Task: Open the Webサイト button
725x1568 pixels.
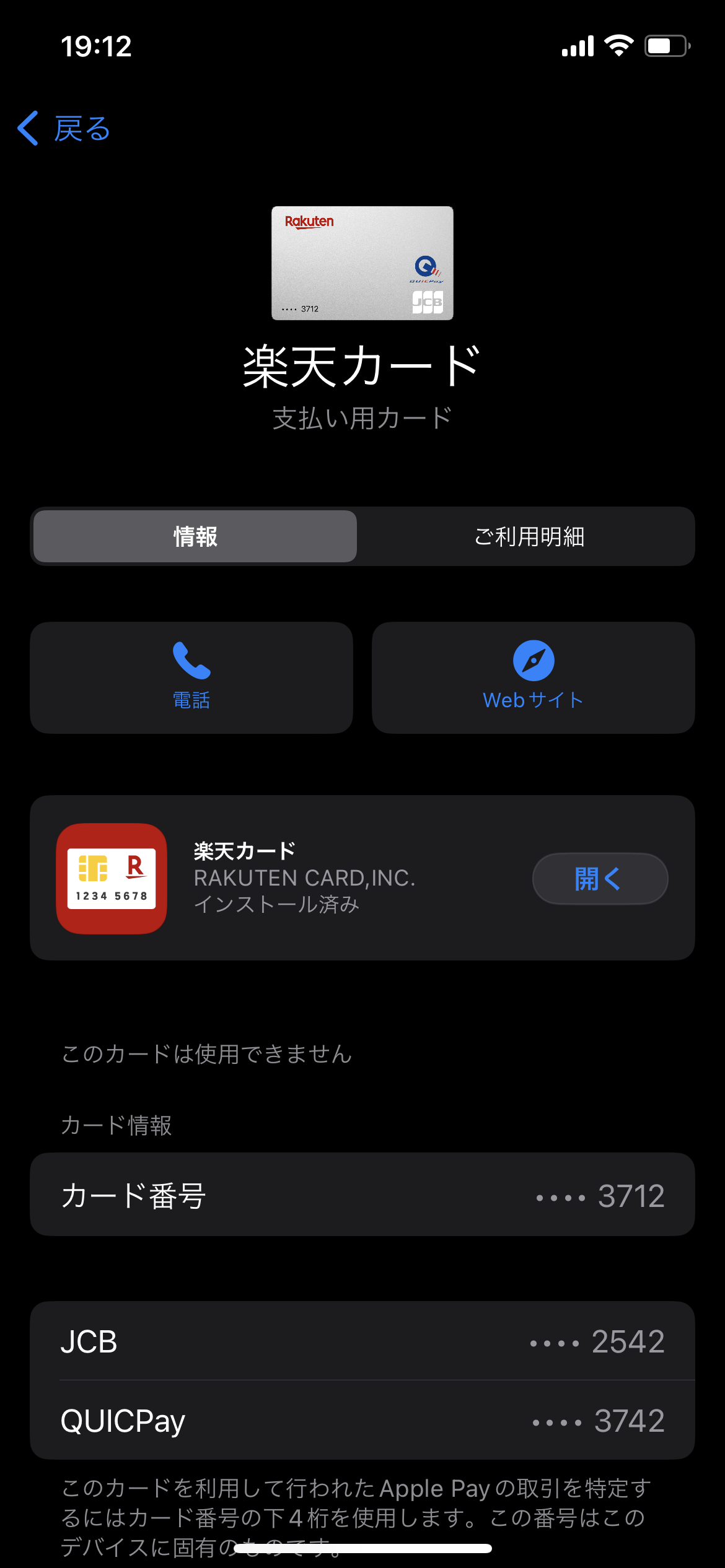Action: click(533, 677)
